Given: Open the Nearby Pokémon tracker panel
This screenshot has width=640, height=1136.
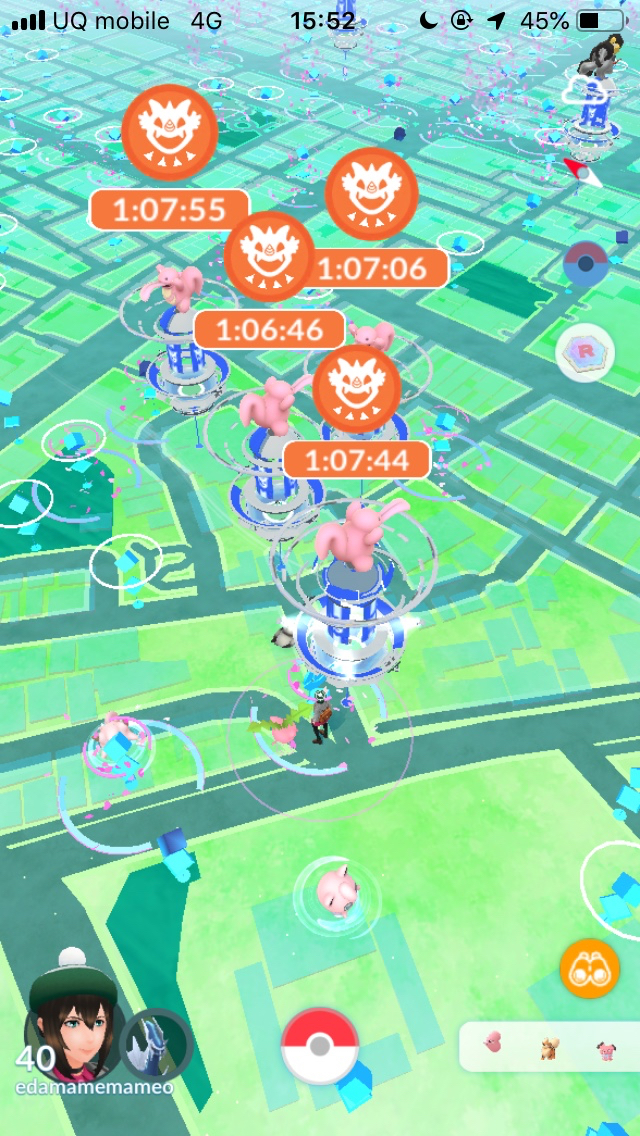Looking at the screenshot, I should [548, 1048].
